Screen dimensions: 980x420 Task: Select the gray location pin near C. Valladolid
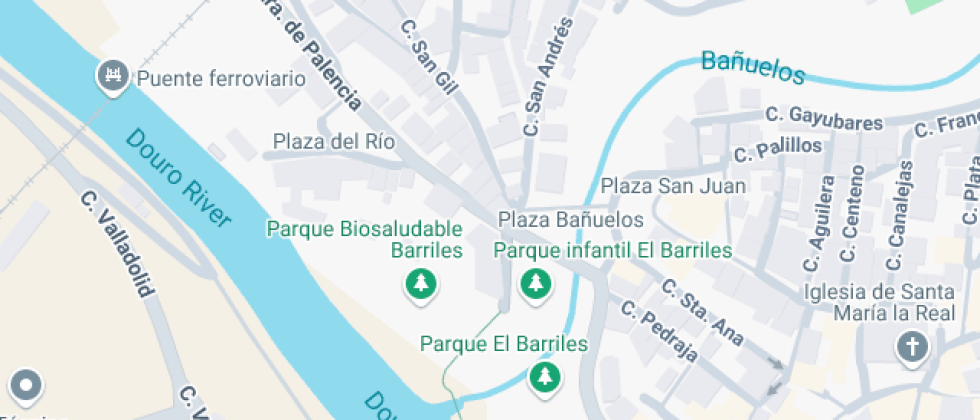pos(26,384)
